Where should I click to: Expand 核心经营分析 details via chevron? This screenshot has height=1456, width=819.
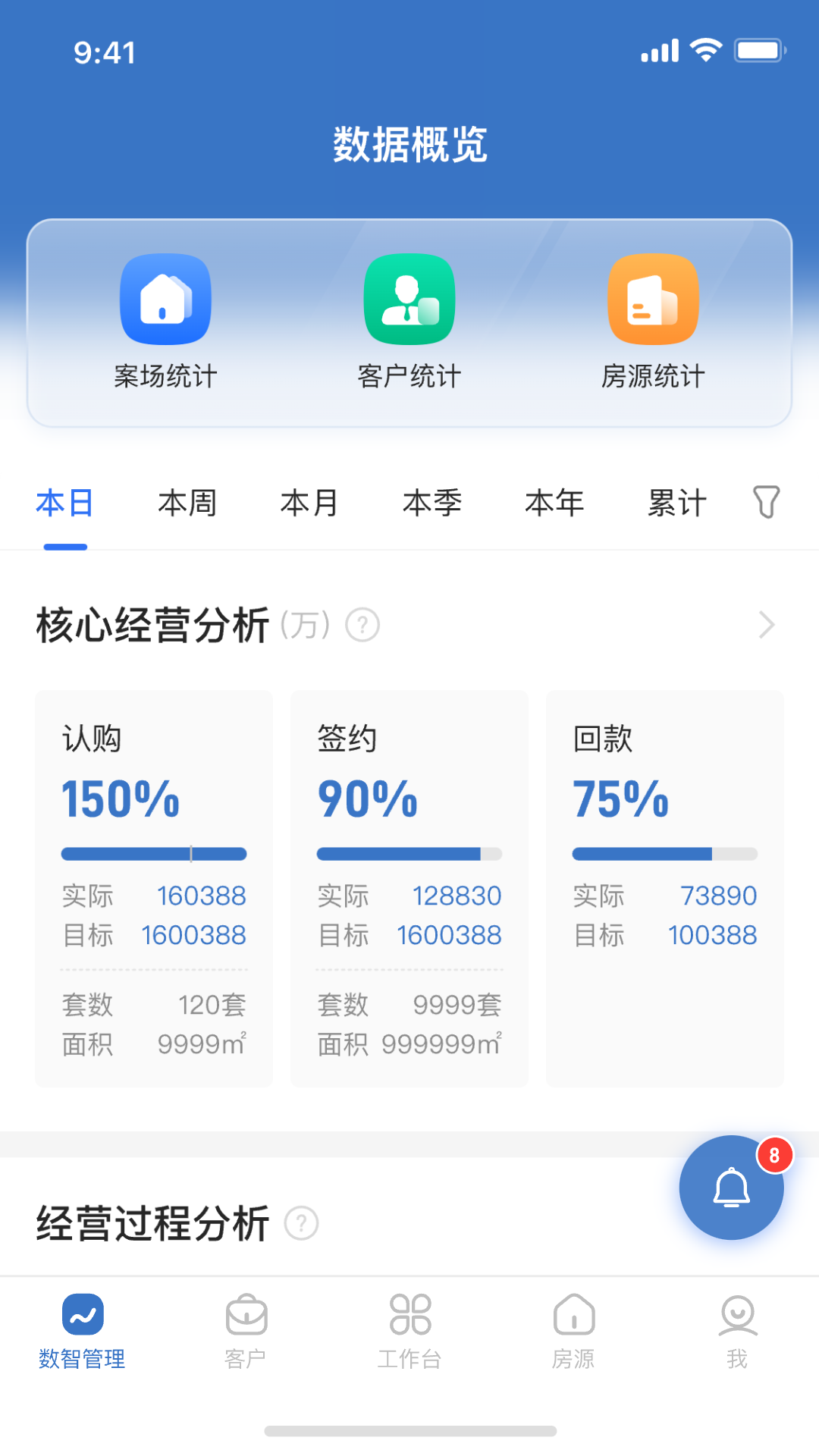[767, 625]
